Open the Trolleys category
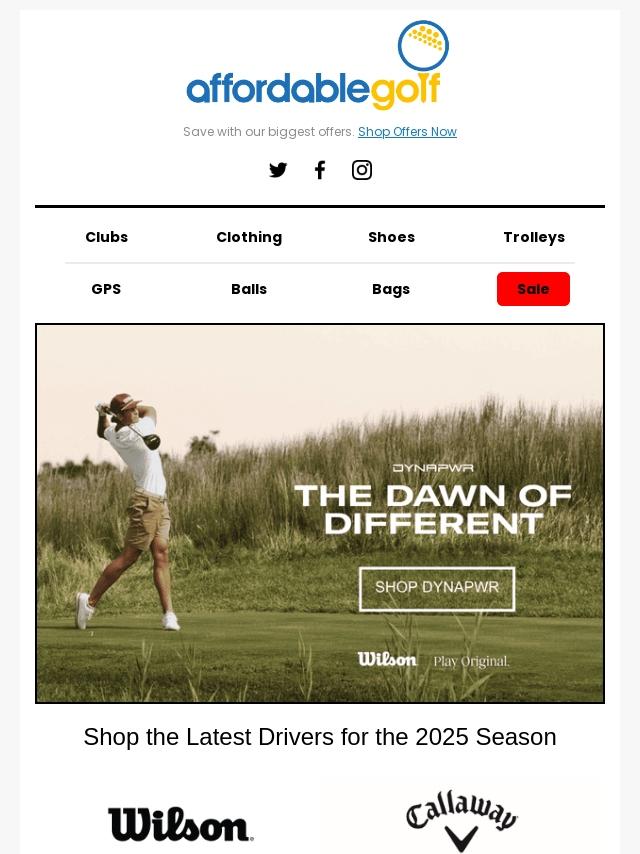The image size is (640, 854). pos(534,237)
